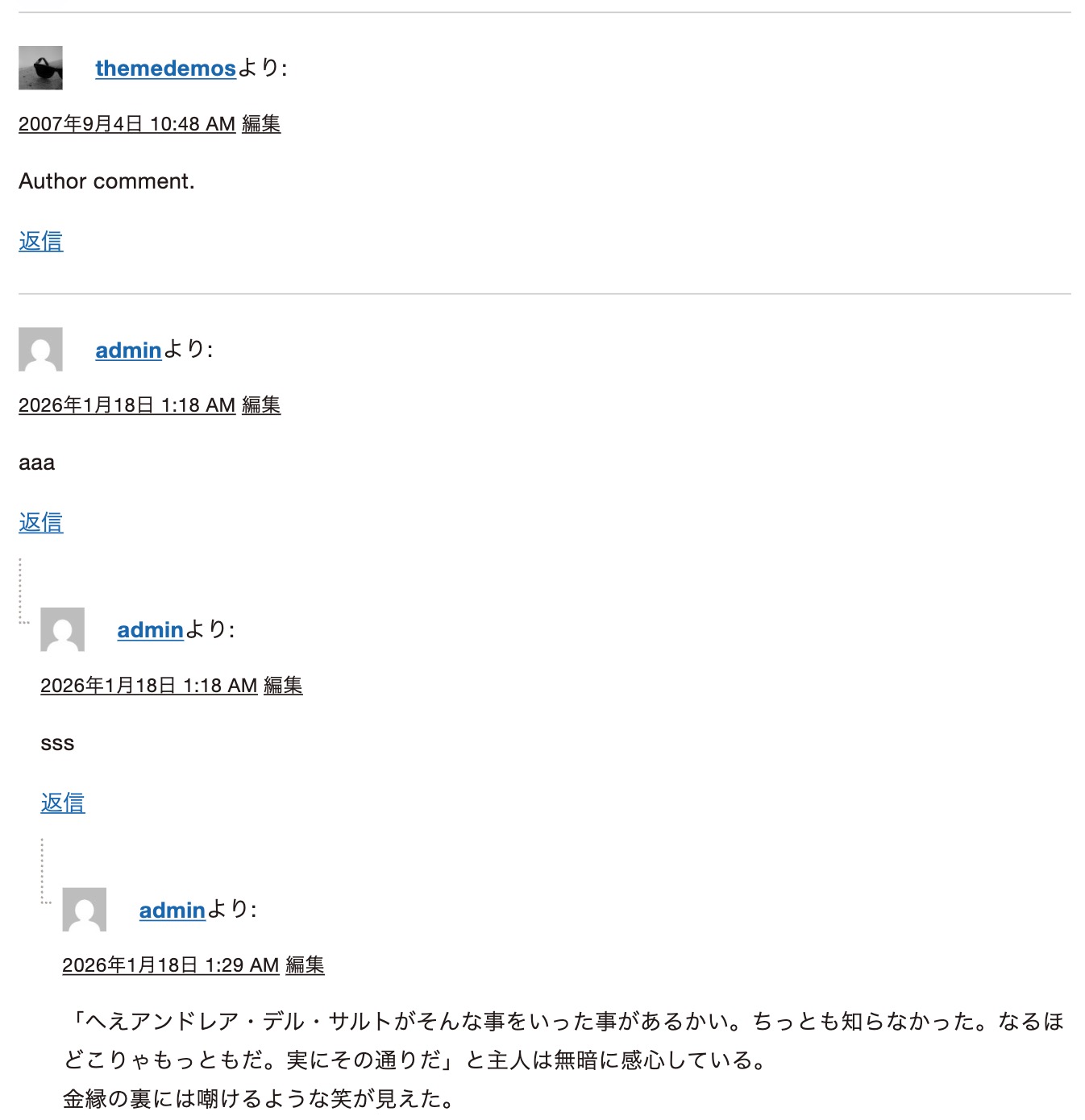
Task: Open the admin link above 'sss'
Action: point(150,630)
